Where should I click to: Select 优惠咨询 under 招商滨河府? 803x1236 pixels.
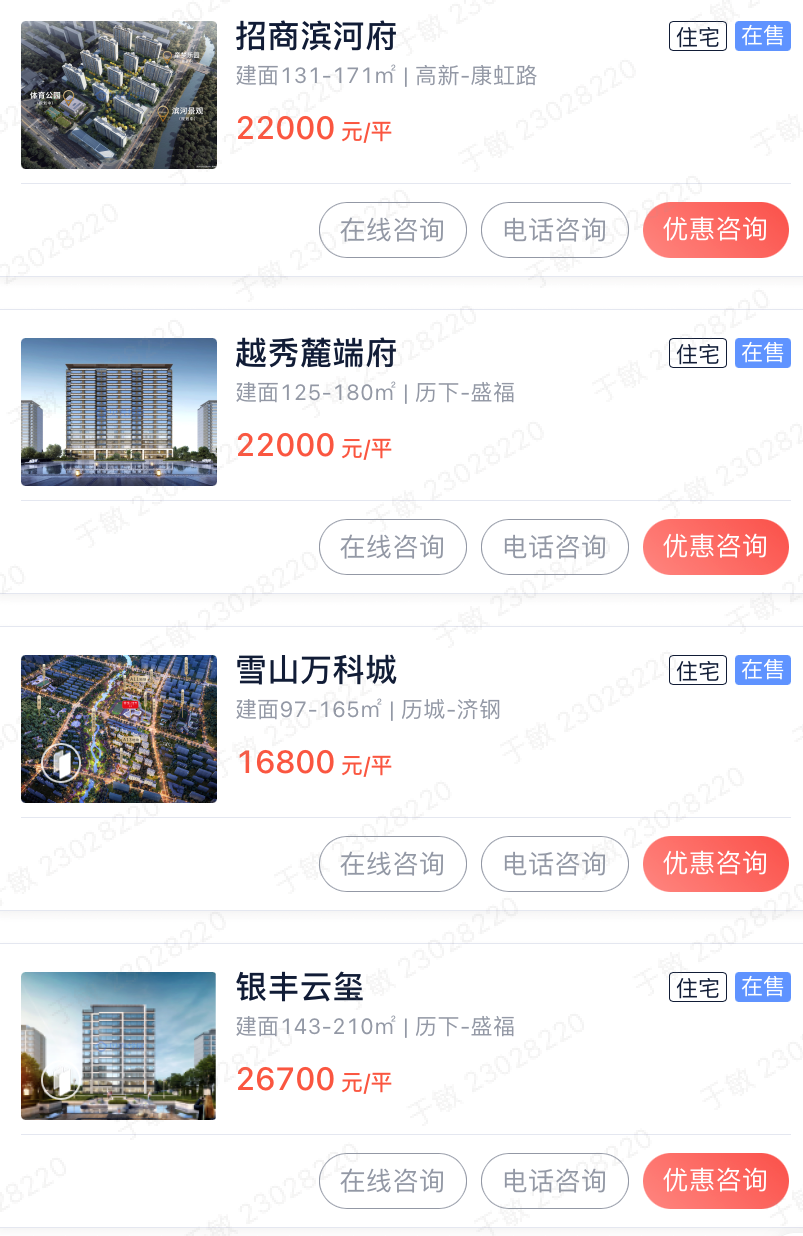click(x=716, y=230)
